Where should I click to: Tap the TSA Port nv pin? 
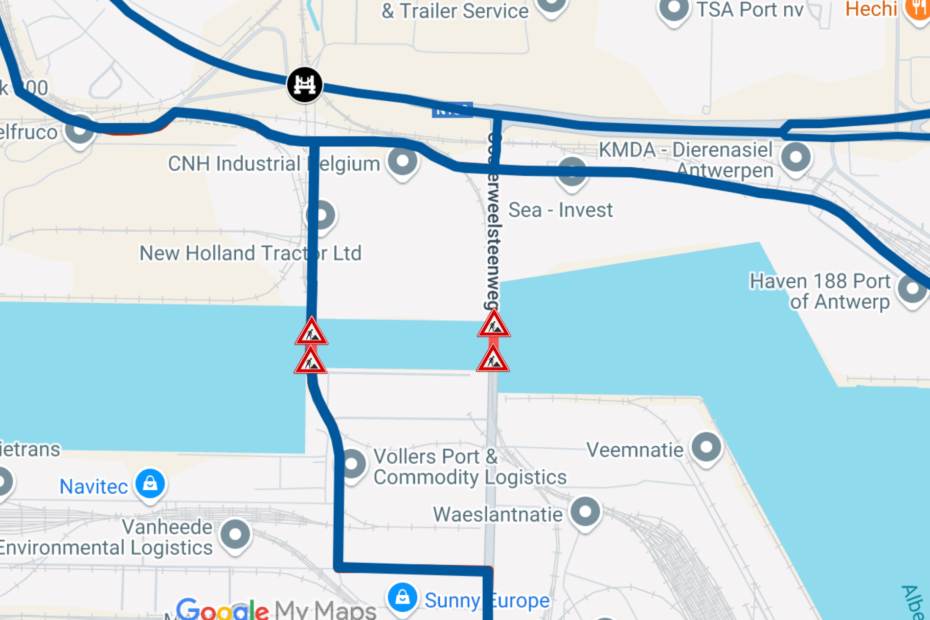tap(674, 10)
